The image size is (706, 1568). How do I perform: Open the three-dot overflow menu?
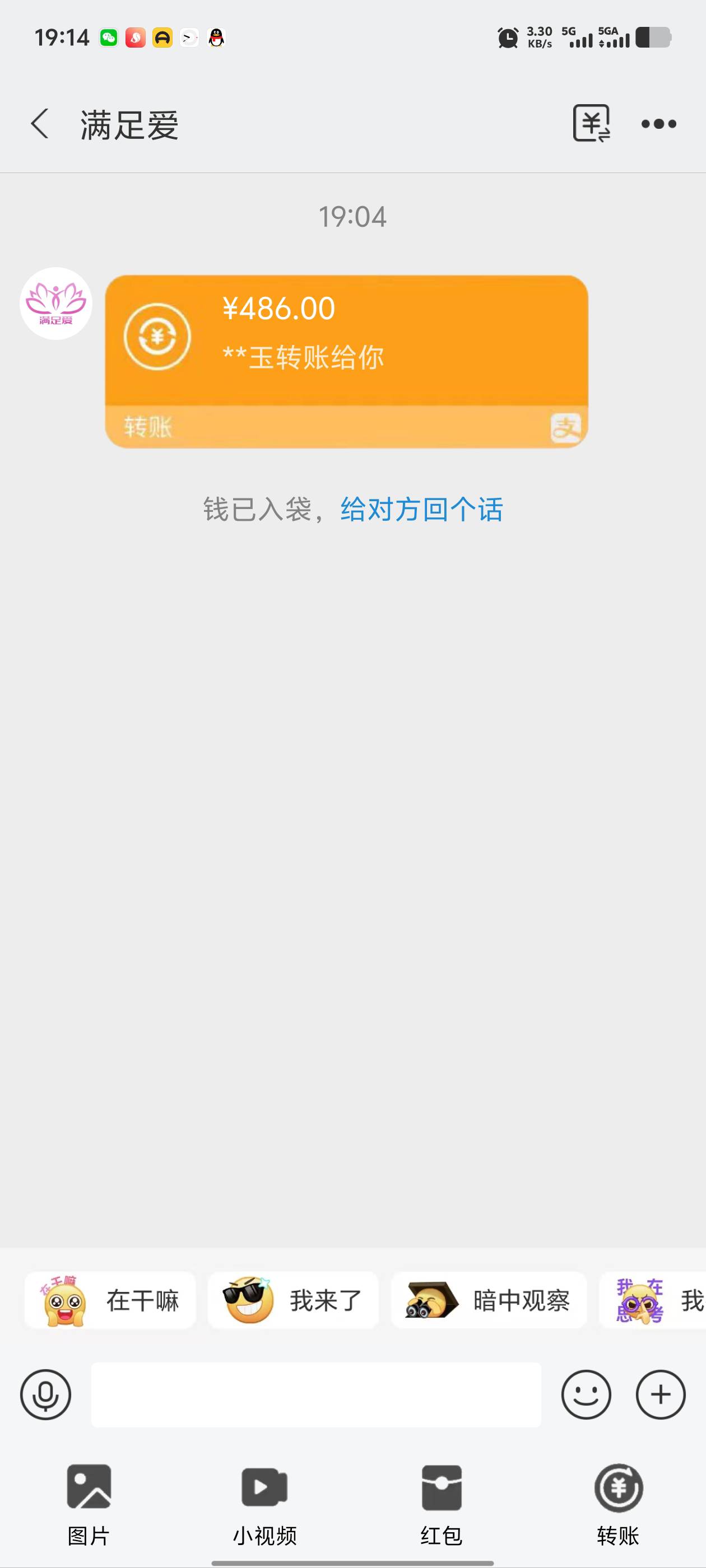(658, 124)
